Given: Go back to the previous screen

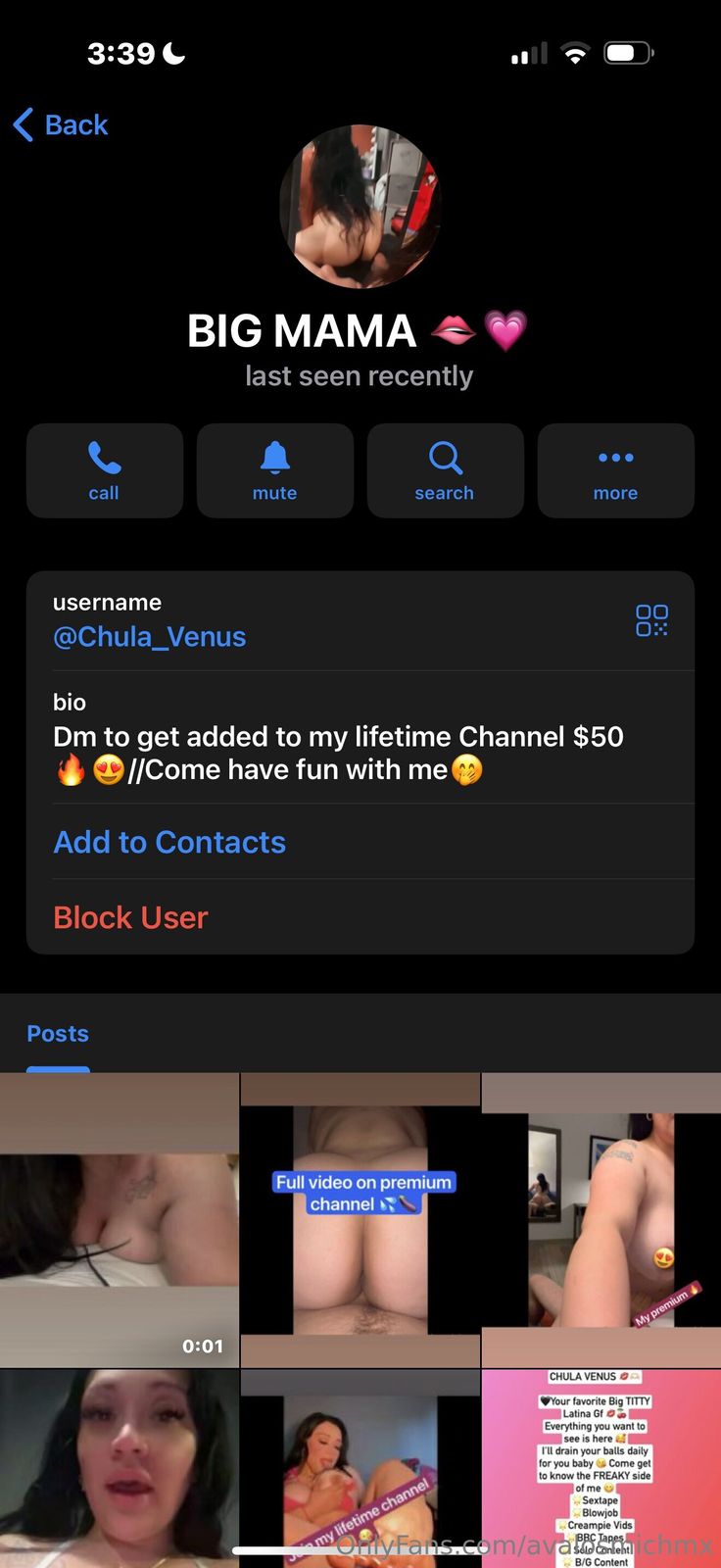Looking at the screenshot, I should (x=61, y=125).
